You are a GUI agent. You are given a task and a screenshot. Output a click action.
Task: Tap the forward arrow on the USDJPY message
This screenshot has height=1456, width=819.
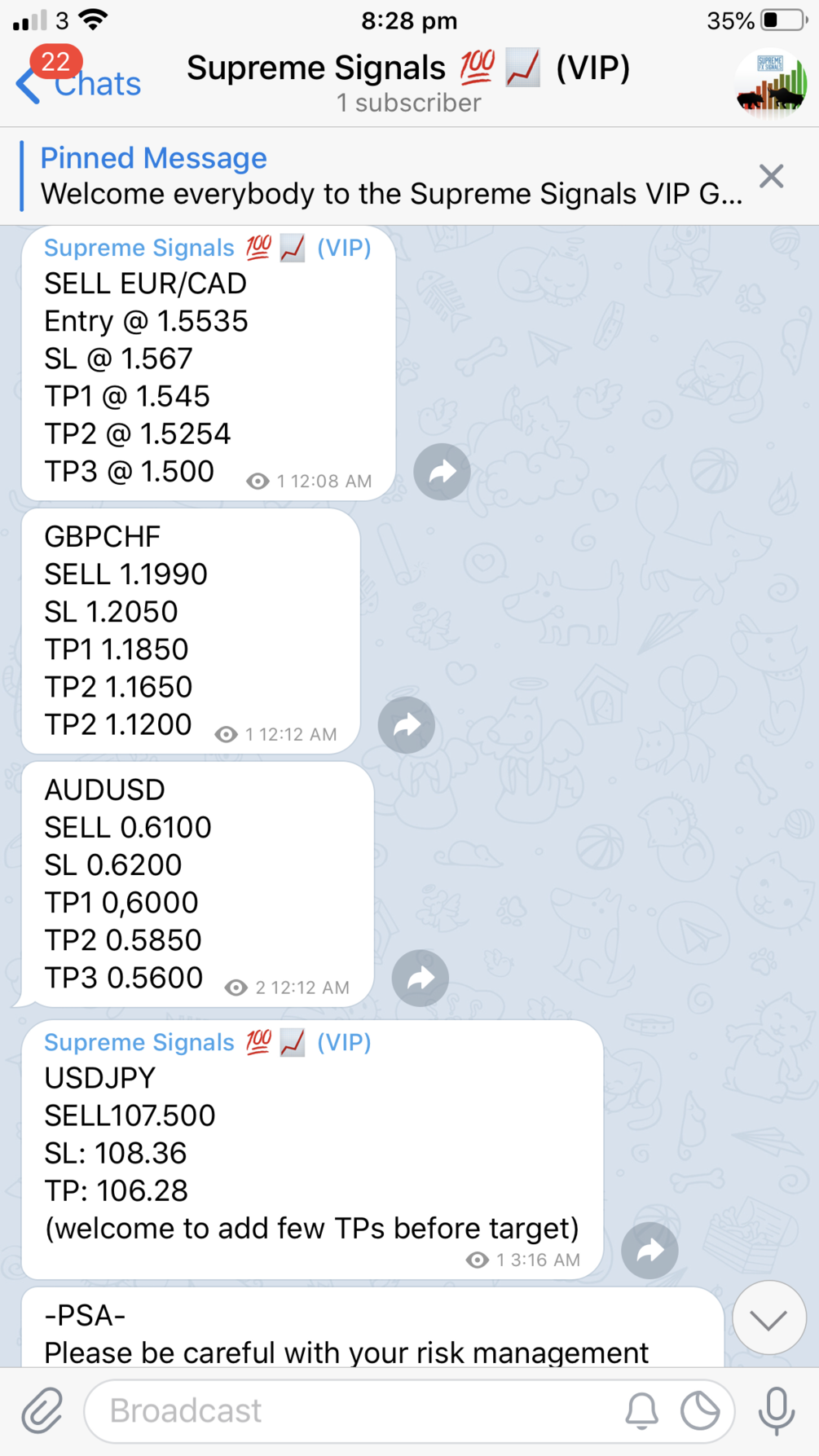click(x=649, y=1250)
